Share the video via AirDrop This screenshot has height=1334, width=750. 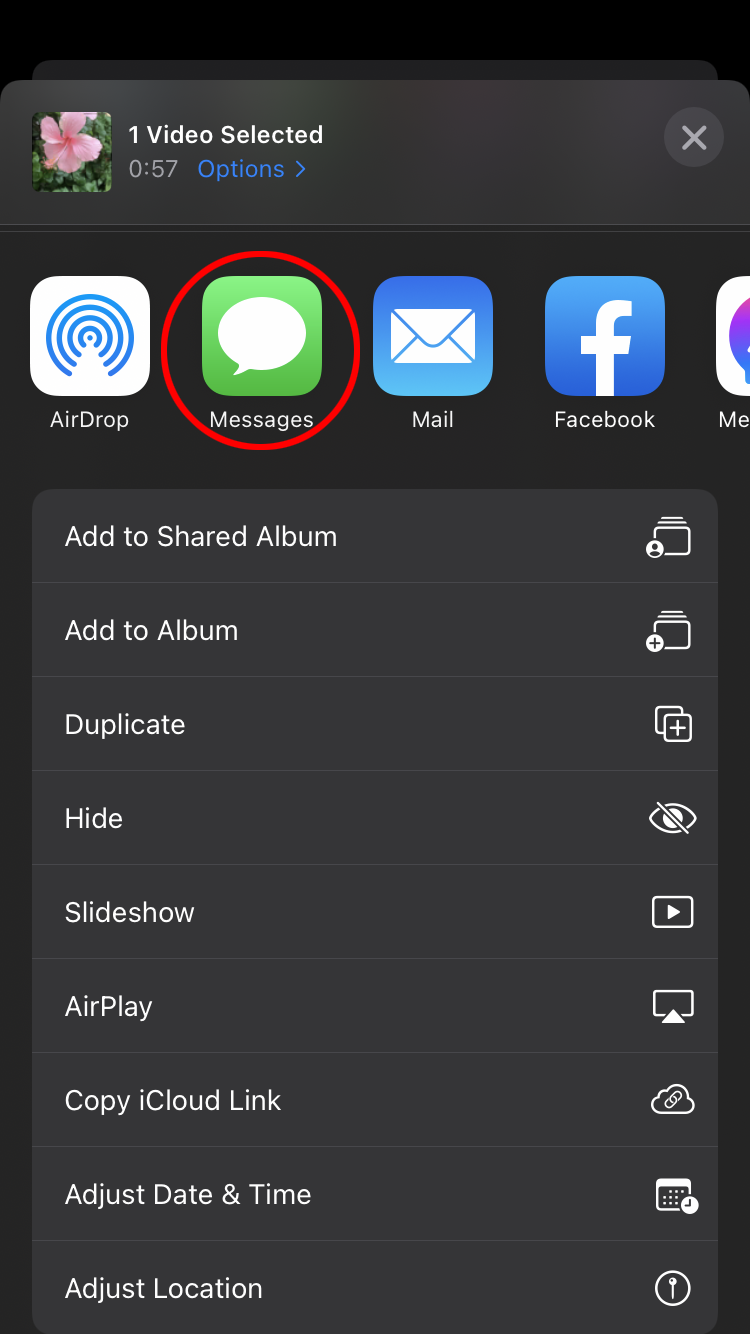pyautogui.click(x=90, y=336)
